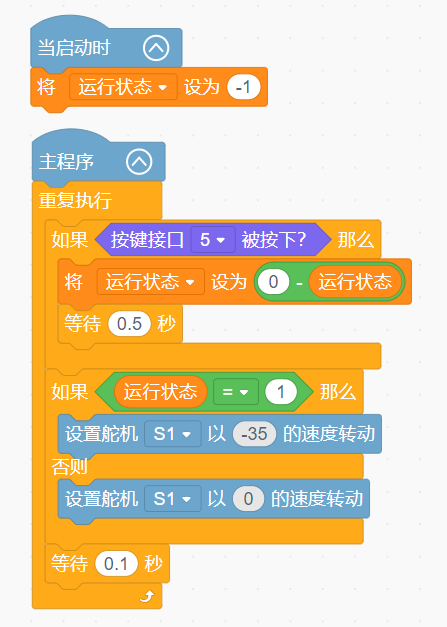Edit the -1 value field
This screenshot has width=447, height=627.
pyautogui.click(x=243, y=87)
